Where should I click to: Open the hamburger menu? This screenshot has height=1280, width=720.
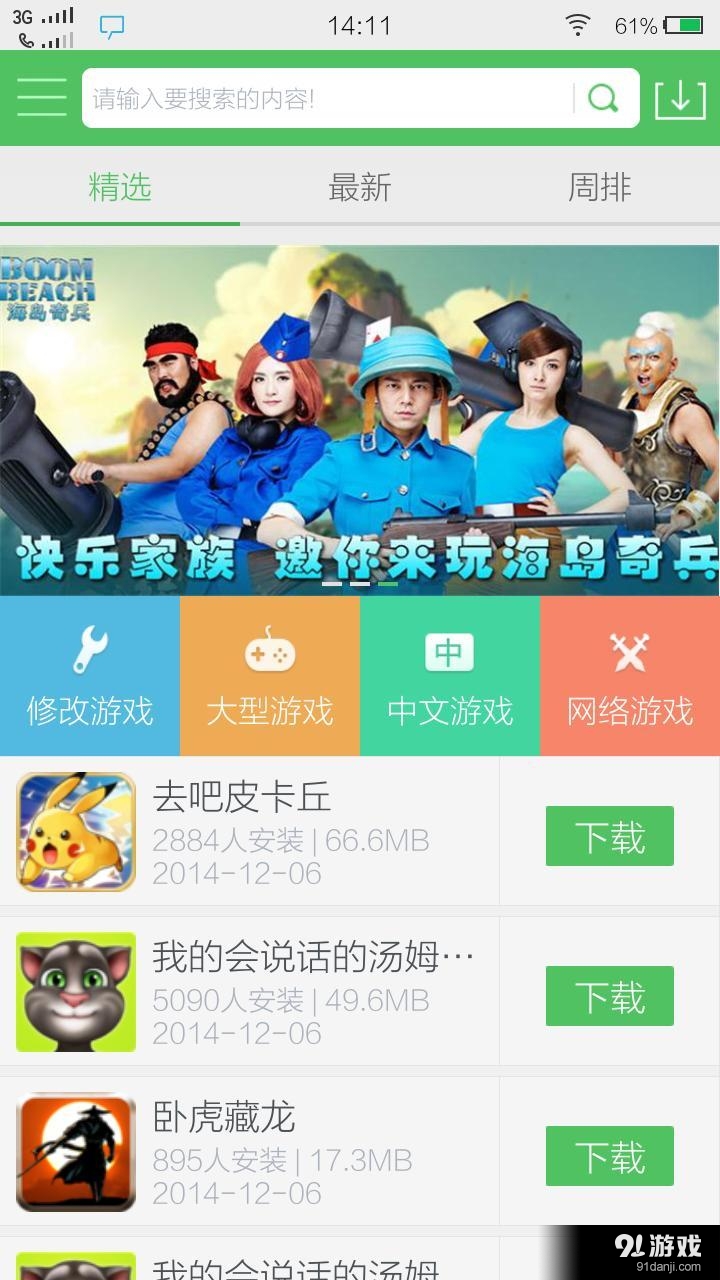41,98
